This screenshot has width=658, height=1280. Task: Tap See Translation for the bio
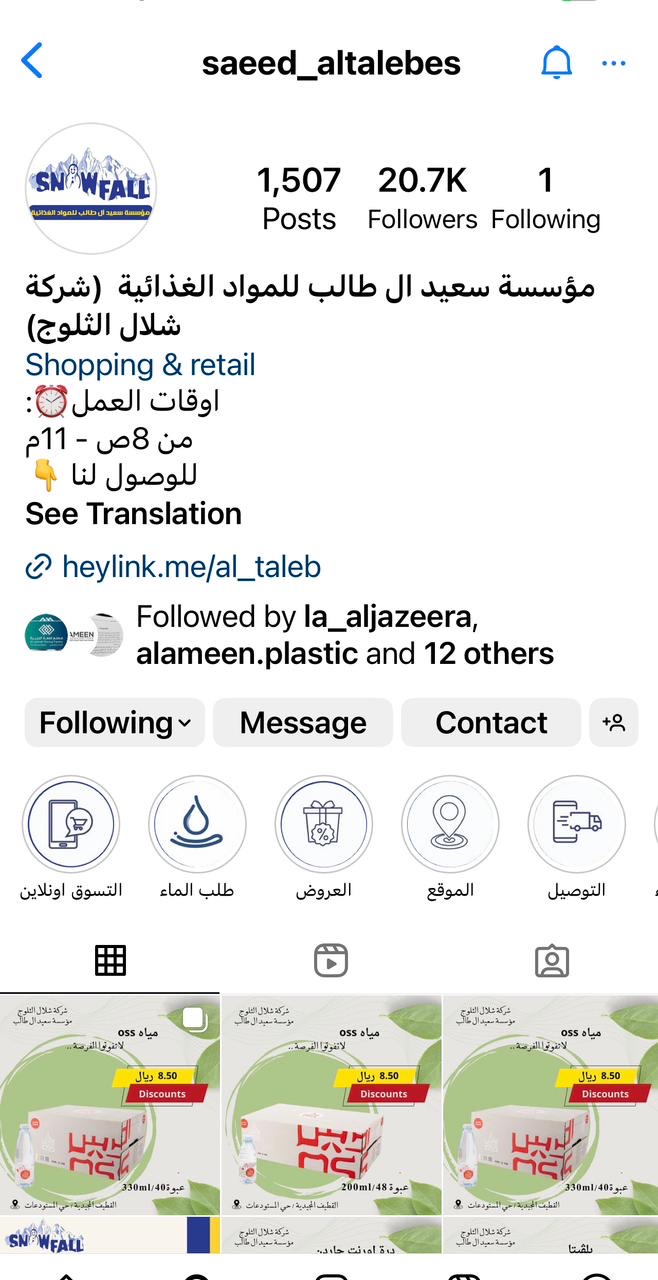coord(133,514)
